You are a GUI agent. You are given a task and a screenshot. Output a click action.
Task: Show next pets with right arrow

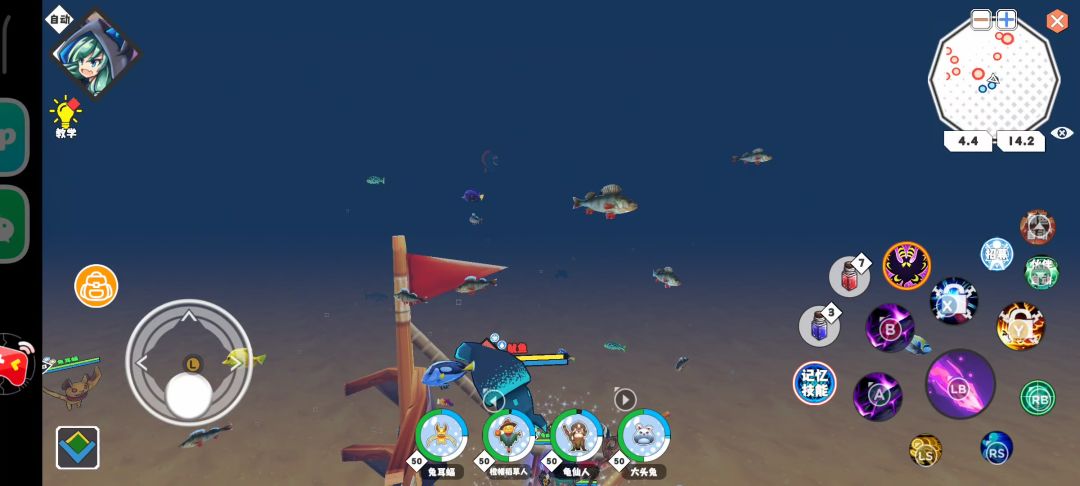point(625,400)
